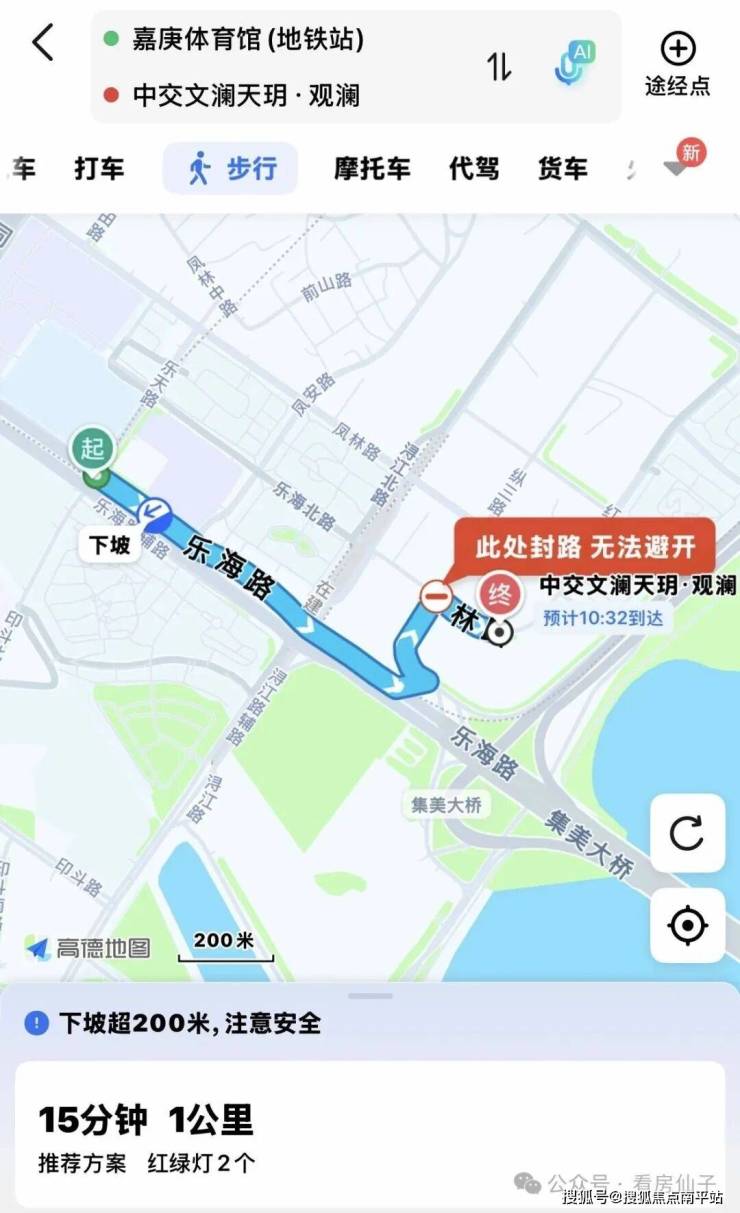Image resolution: width=740 pixels, height=1213 pixels.
Task: Open the 15分钟 1公里 recommended route card
Action: pyautogui.click(x=369, y=1136)
